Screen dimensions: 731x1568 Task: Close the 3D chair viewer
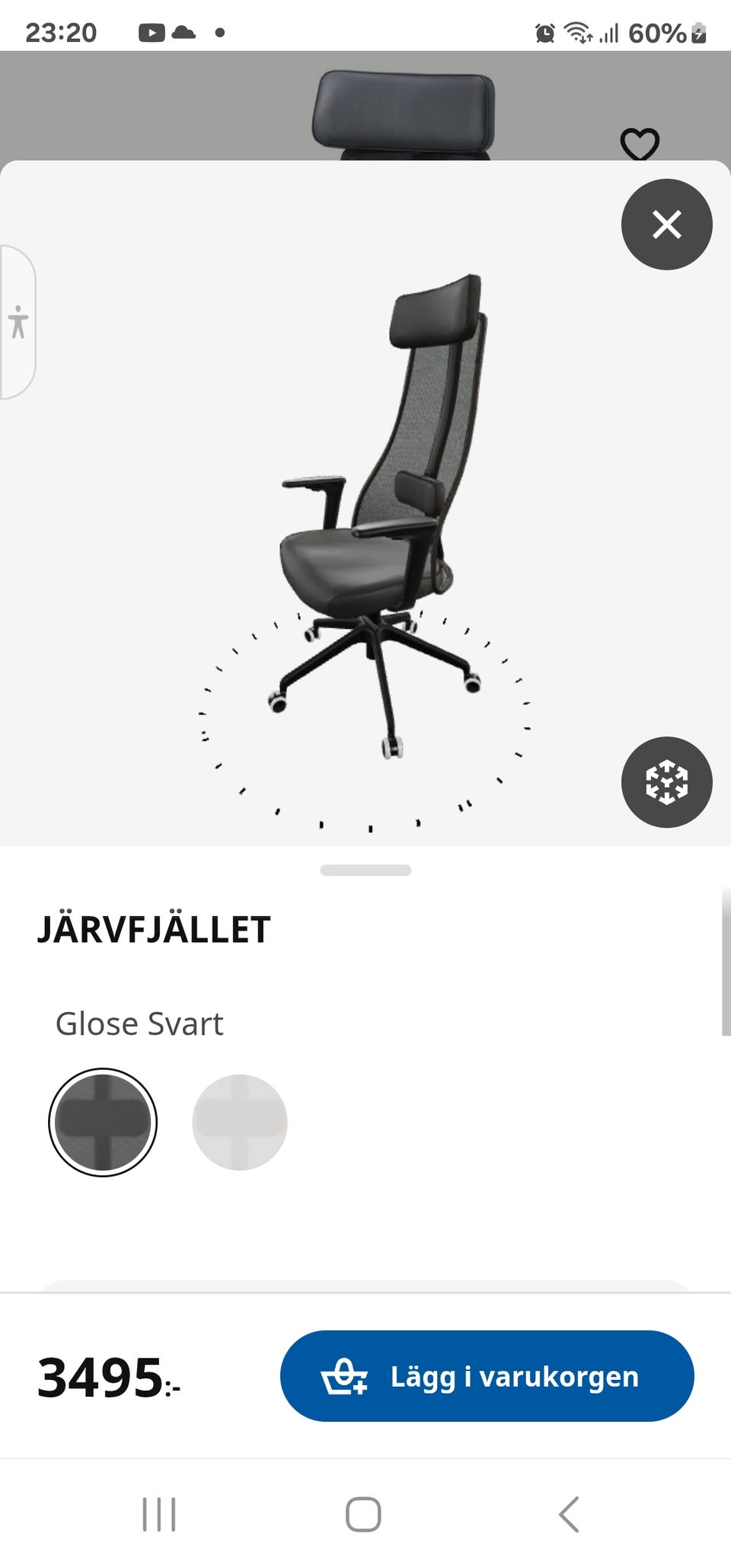click(666, 224)
